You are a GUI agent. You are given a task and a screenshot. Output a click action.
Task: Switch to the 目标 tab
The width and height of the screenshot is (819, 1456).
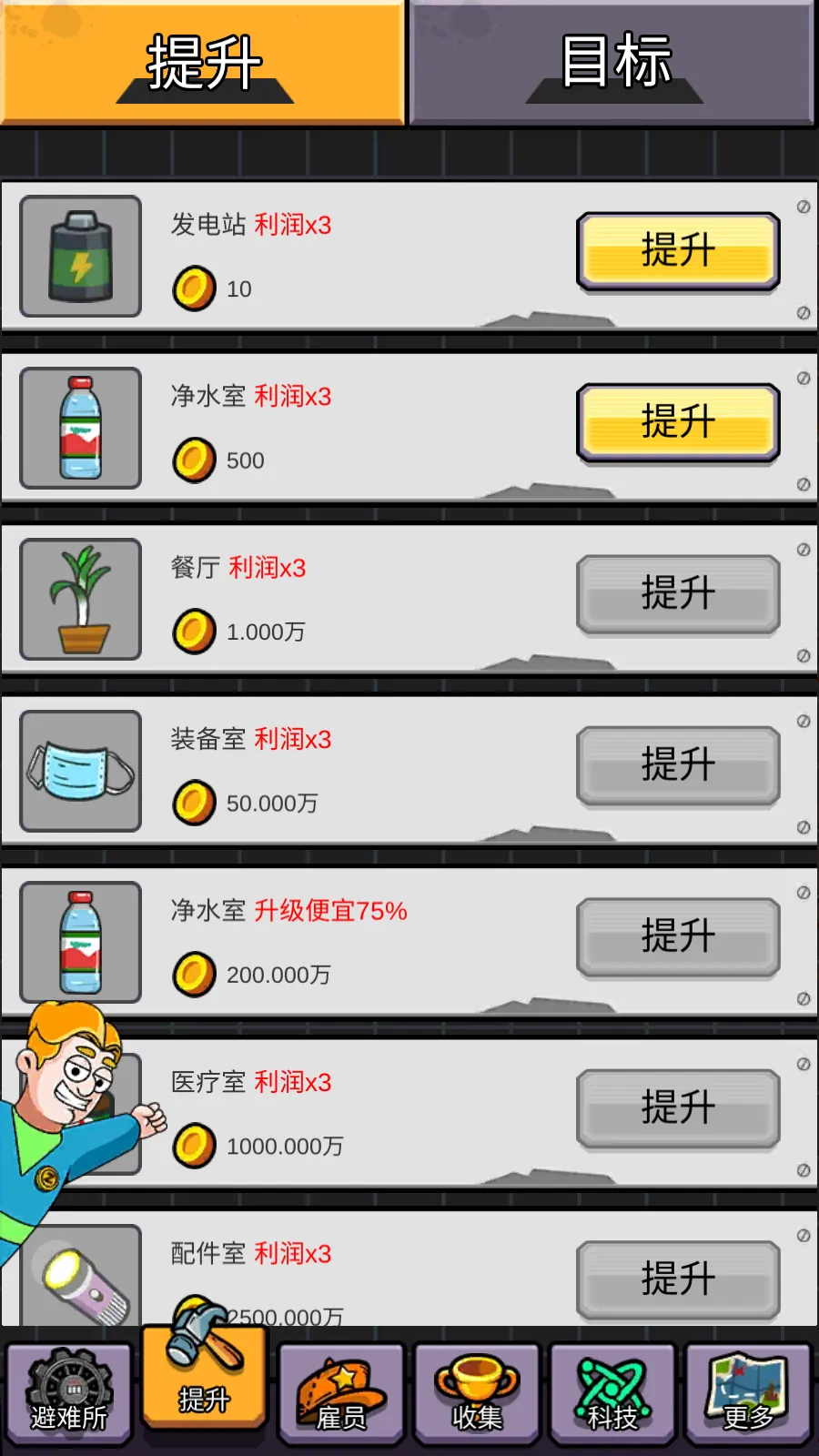coord(612,62)
